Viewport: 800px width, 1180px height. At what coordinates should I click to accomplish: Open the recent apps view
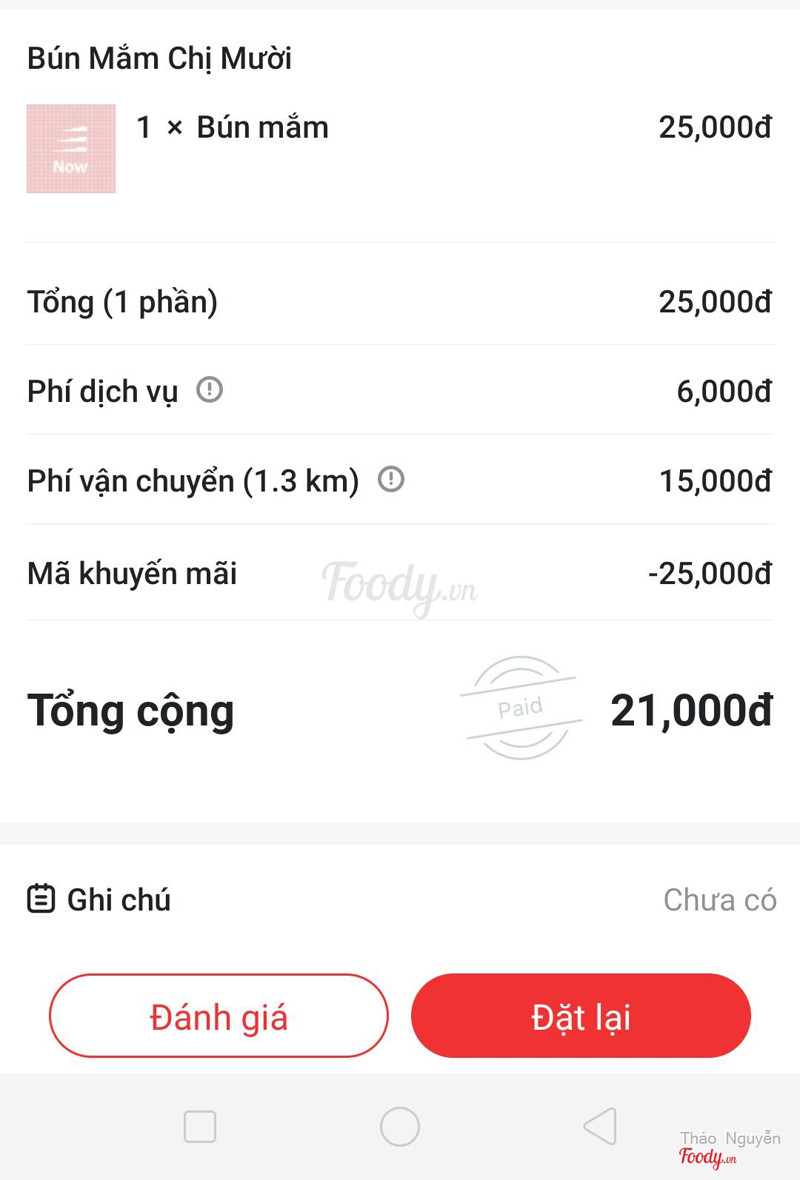200,1127
